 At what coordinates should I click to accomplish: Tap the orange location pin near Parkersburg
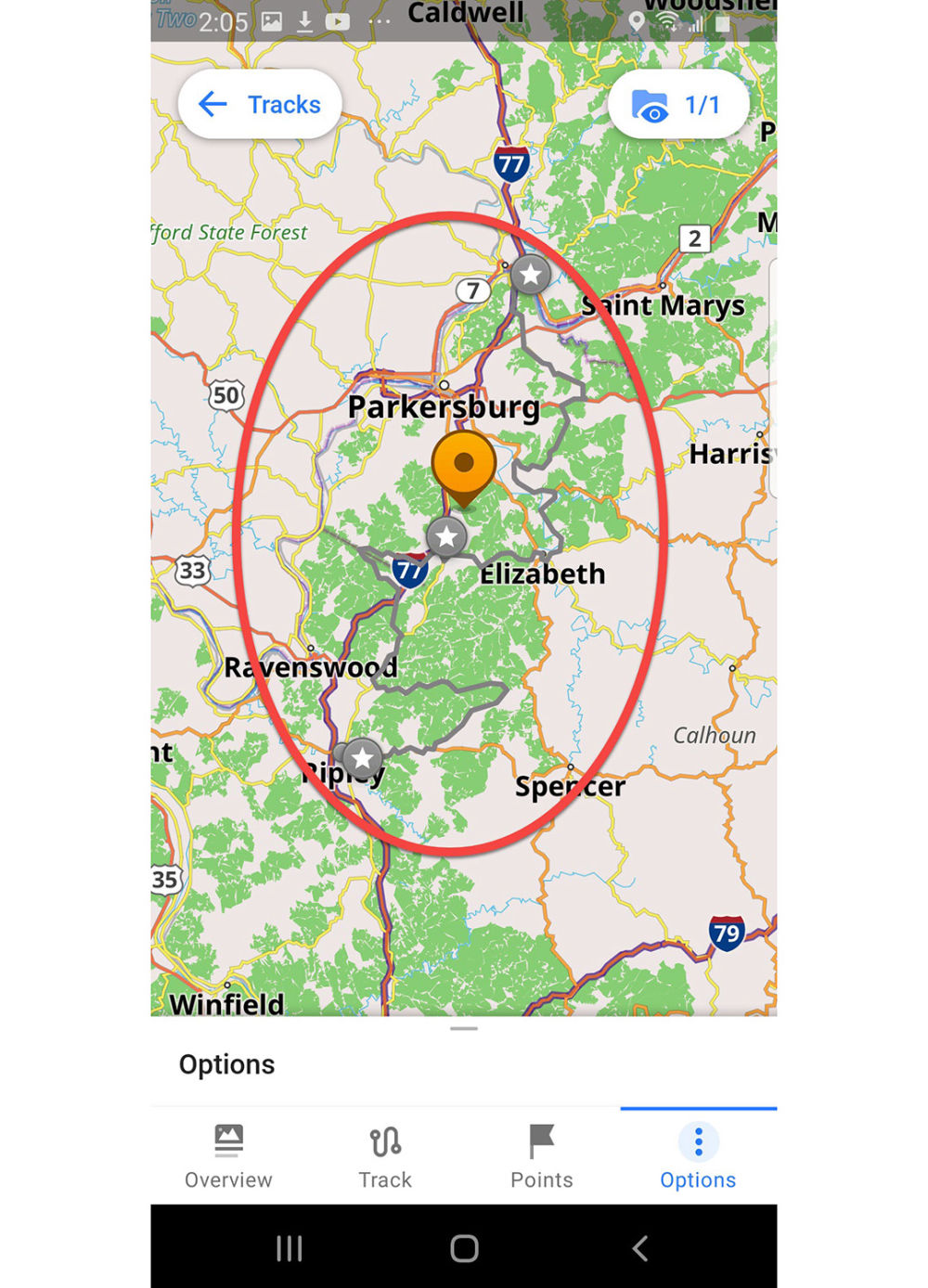point(464,464)
